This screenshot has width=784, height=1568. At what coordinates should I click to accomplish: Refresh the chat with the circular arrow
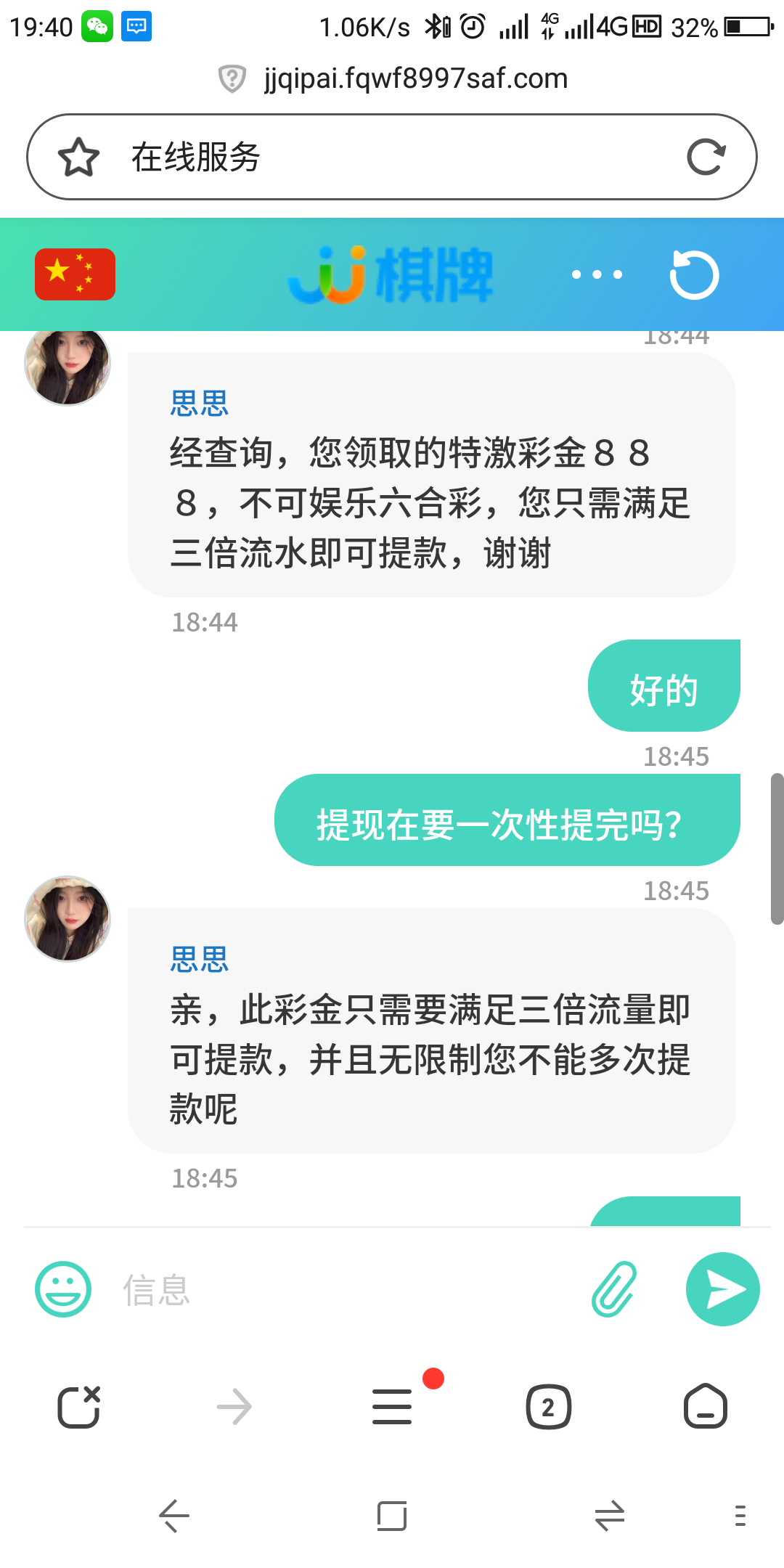click(x=694, y=274)
